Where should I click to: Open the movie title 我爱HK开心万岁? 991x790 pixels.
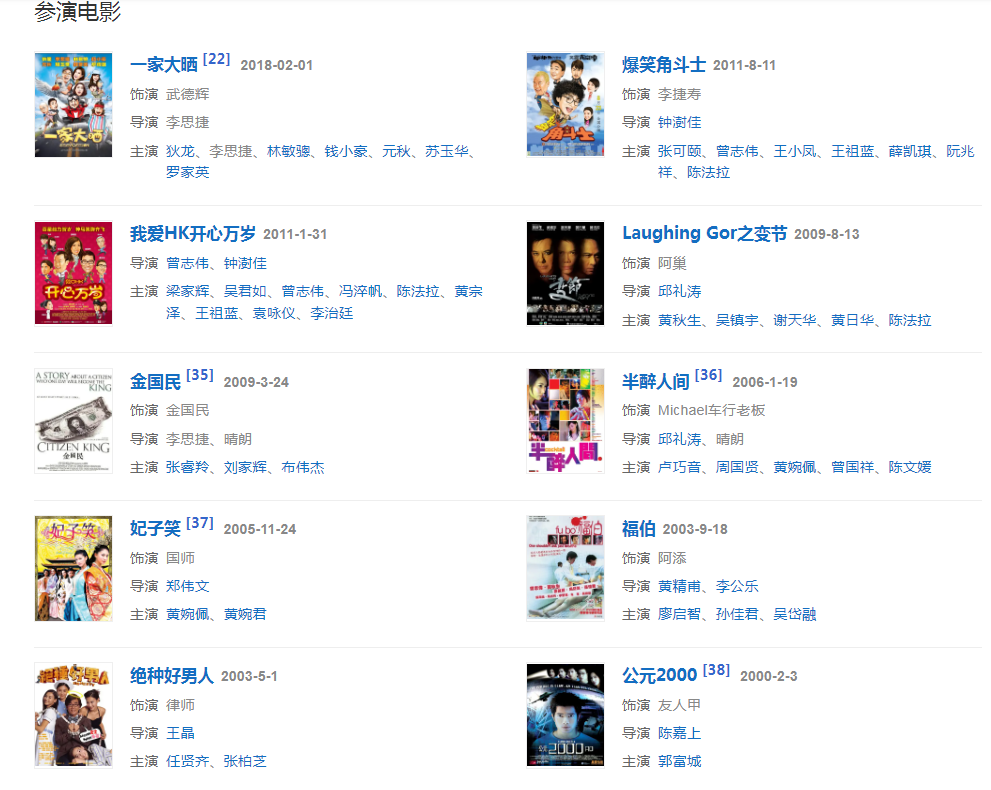(193, 234)
